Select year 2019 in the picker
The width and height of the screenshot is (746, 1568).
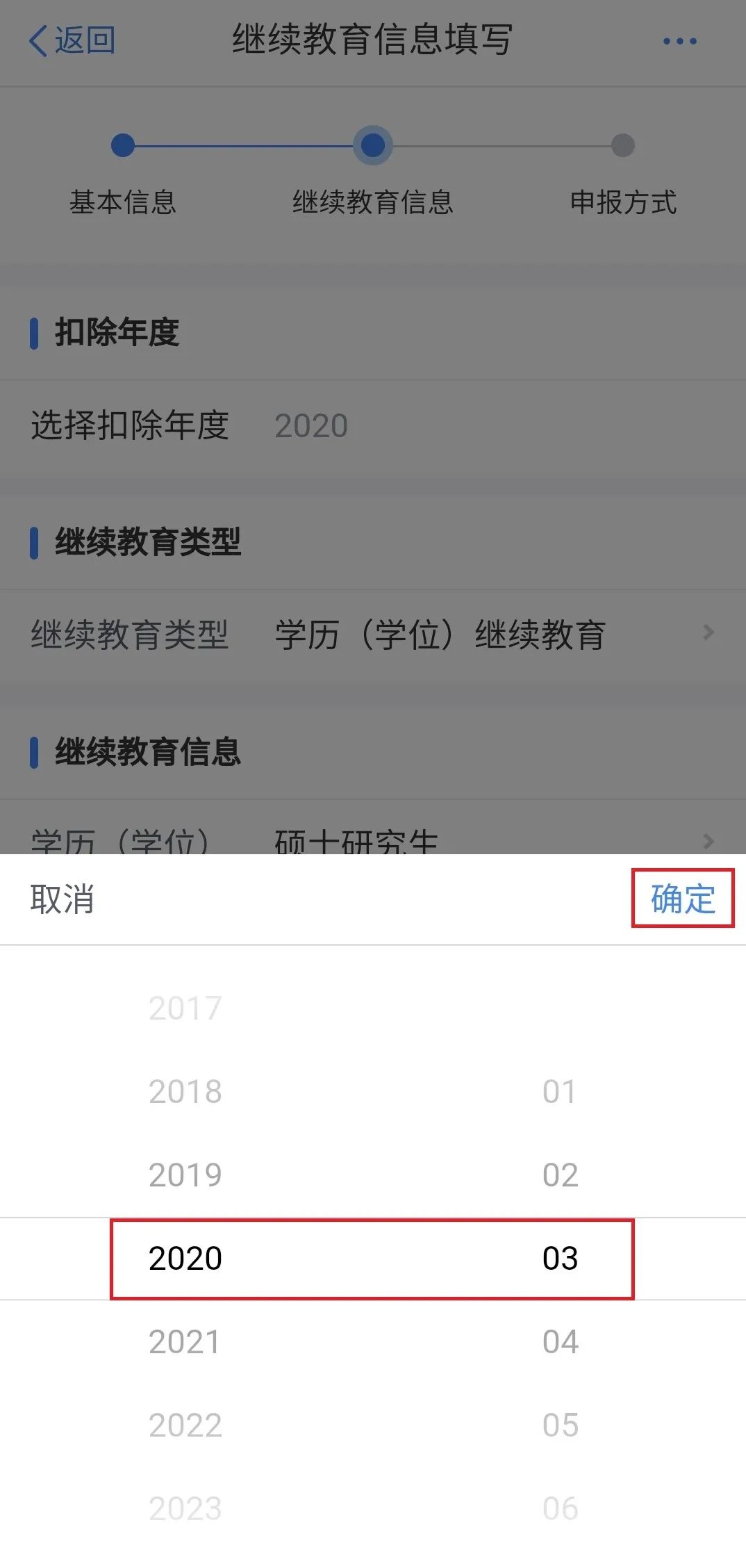[185, 1175]
